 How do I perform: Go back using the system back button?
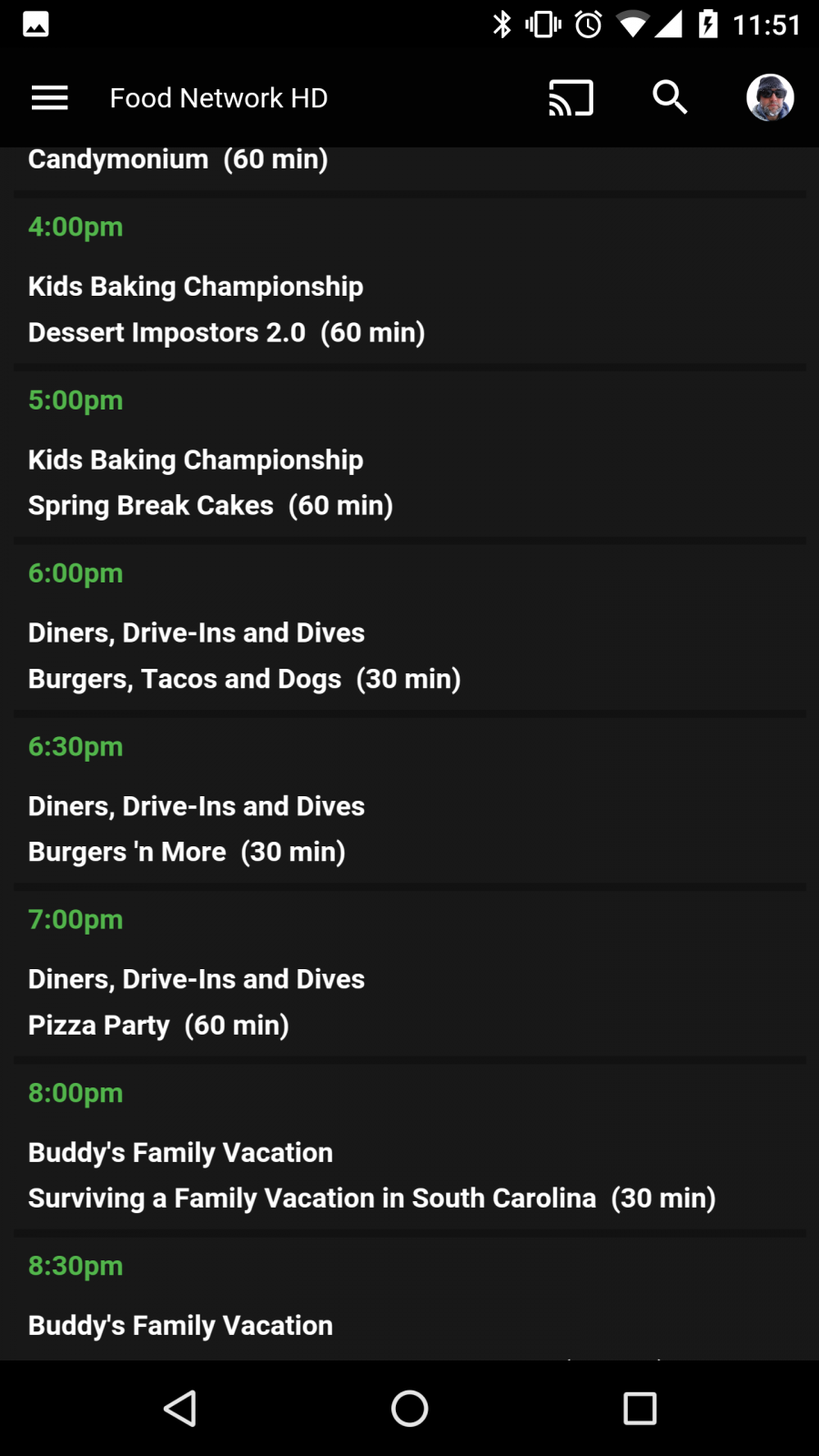[x=180, y=1409]
